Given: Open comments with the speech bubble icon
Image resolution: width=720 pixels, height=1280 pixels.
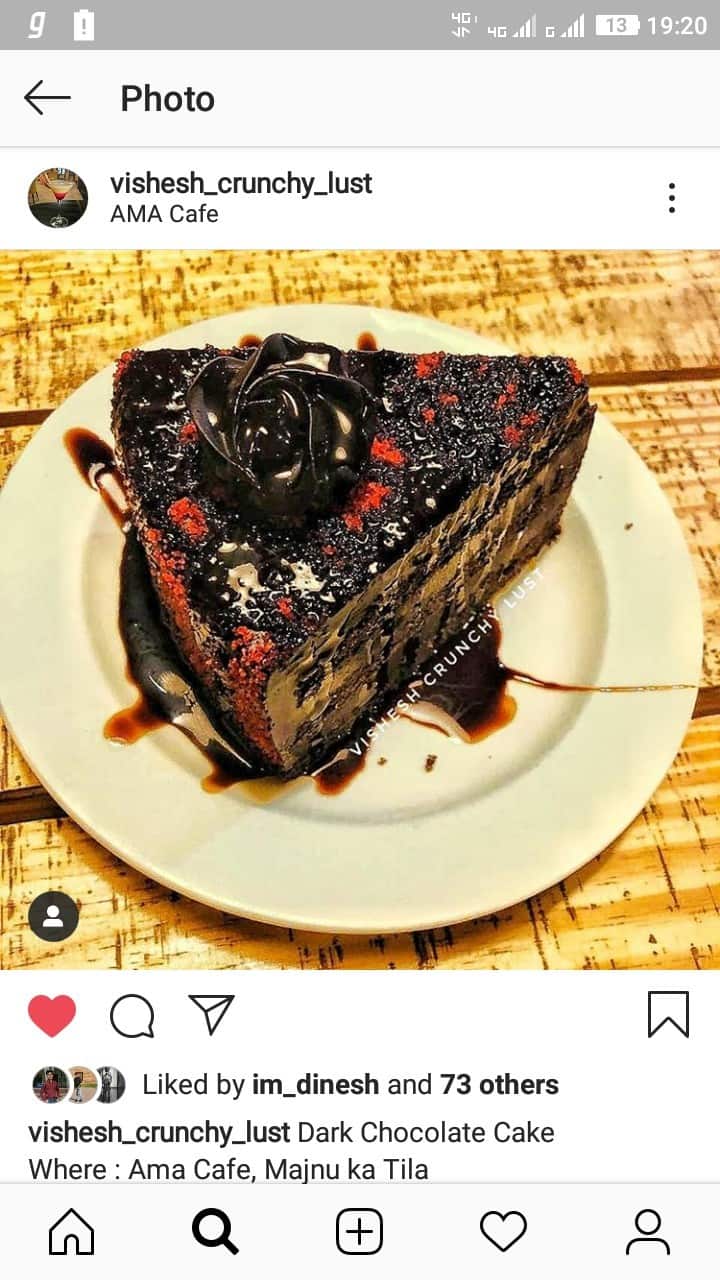Looking at the screenshot, I should pyautogui.click(x=132, y=1016).
